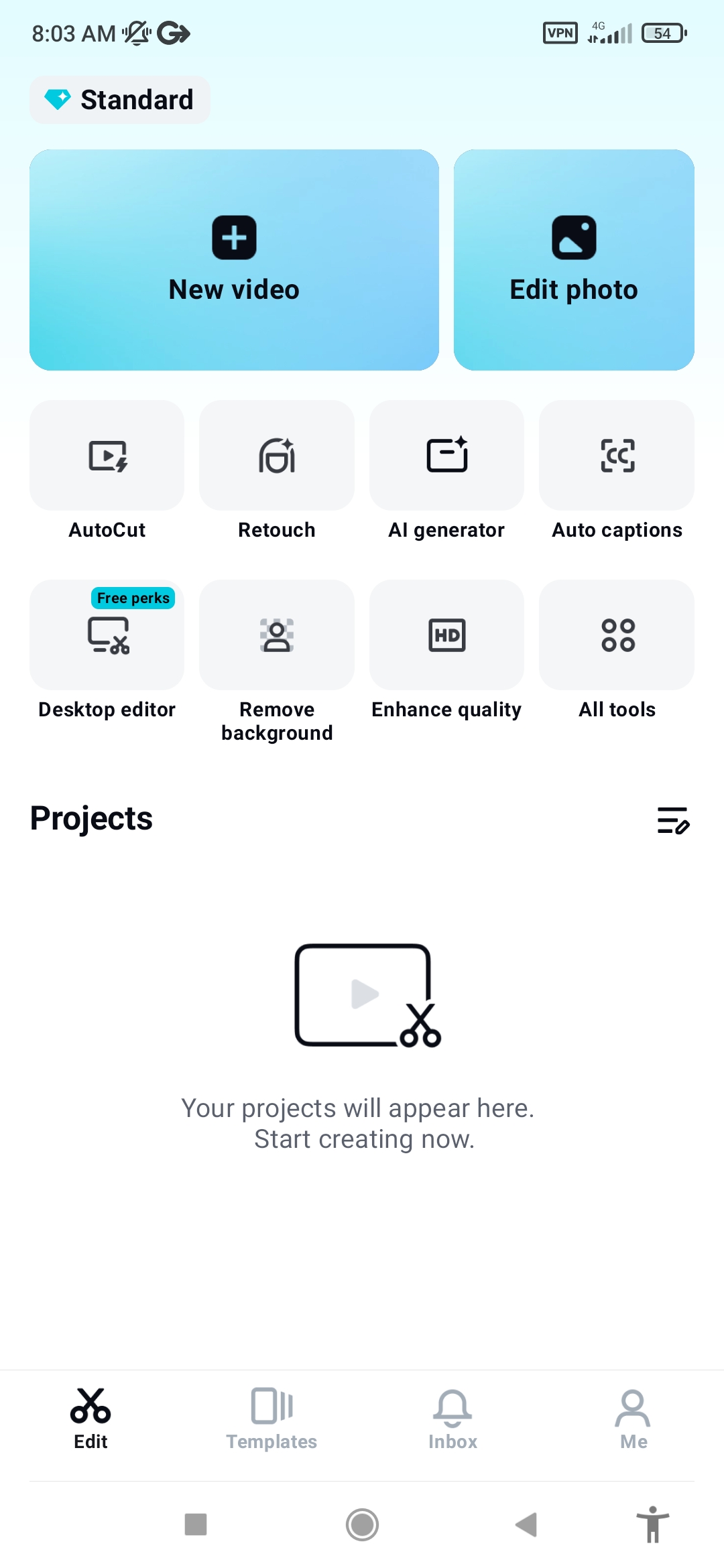Switch to the Templates tab
The width and height of the screenshot is (724, 1568).
click(x=271, y=1418)
